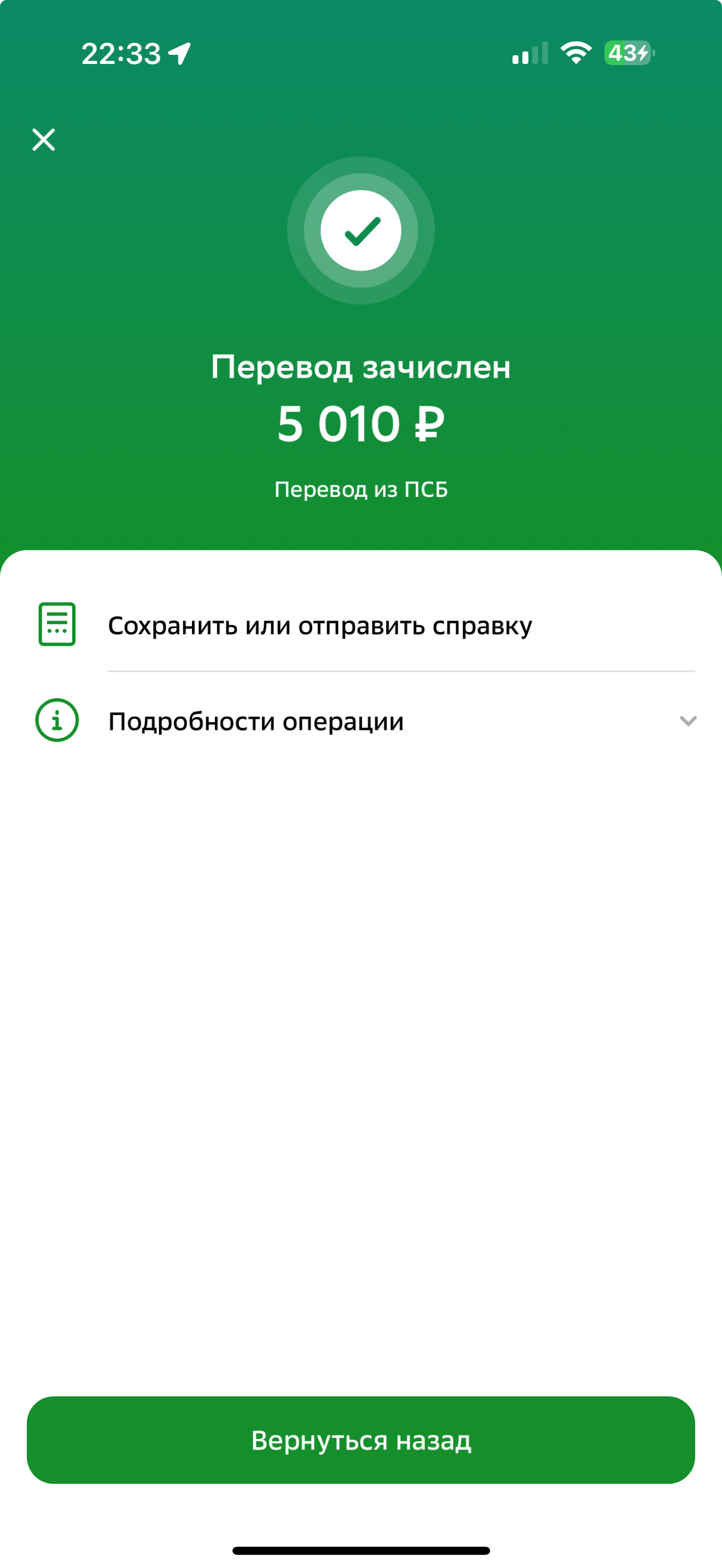Viewport: 722px width, 1568px height.
Task: Expand 'Подробности операции' details
Action: [x=365, y=721]
